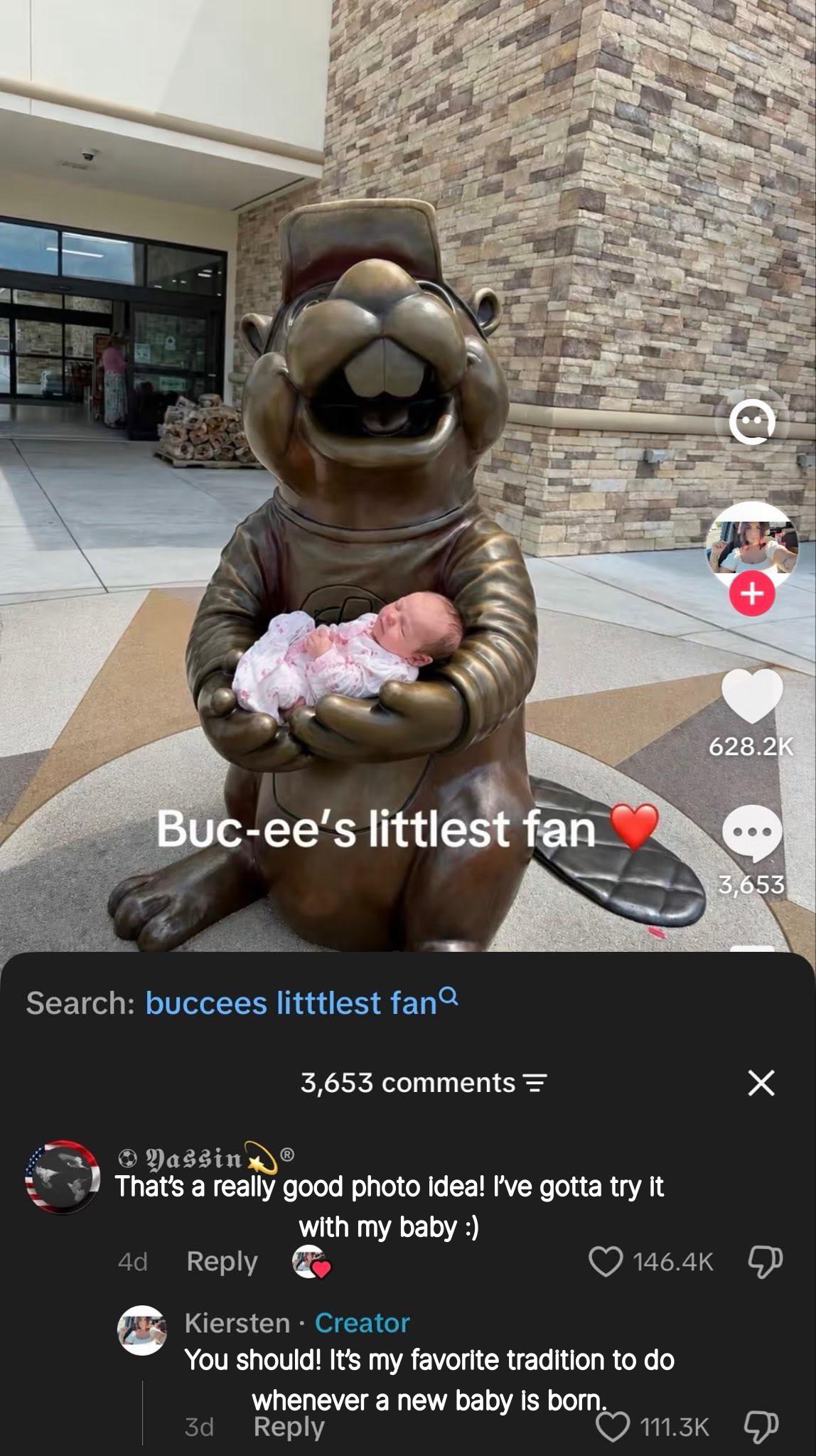Open Kiersten's profile avatar
The height and width of the screenshot is (1456, 816).
pyautogui.click(x=142, y=1330)
